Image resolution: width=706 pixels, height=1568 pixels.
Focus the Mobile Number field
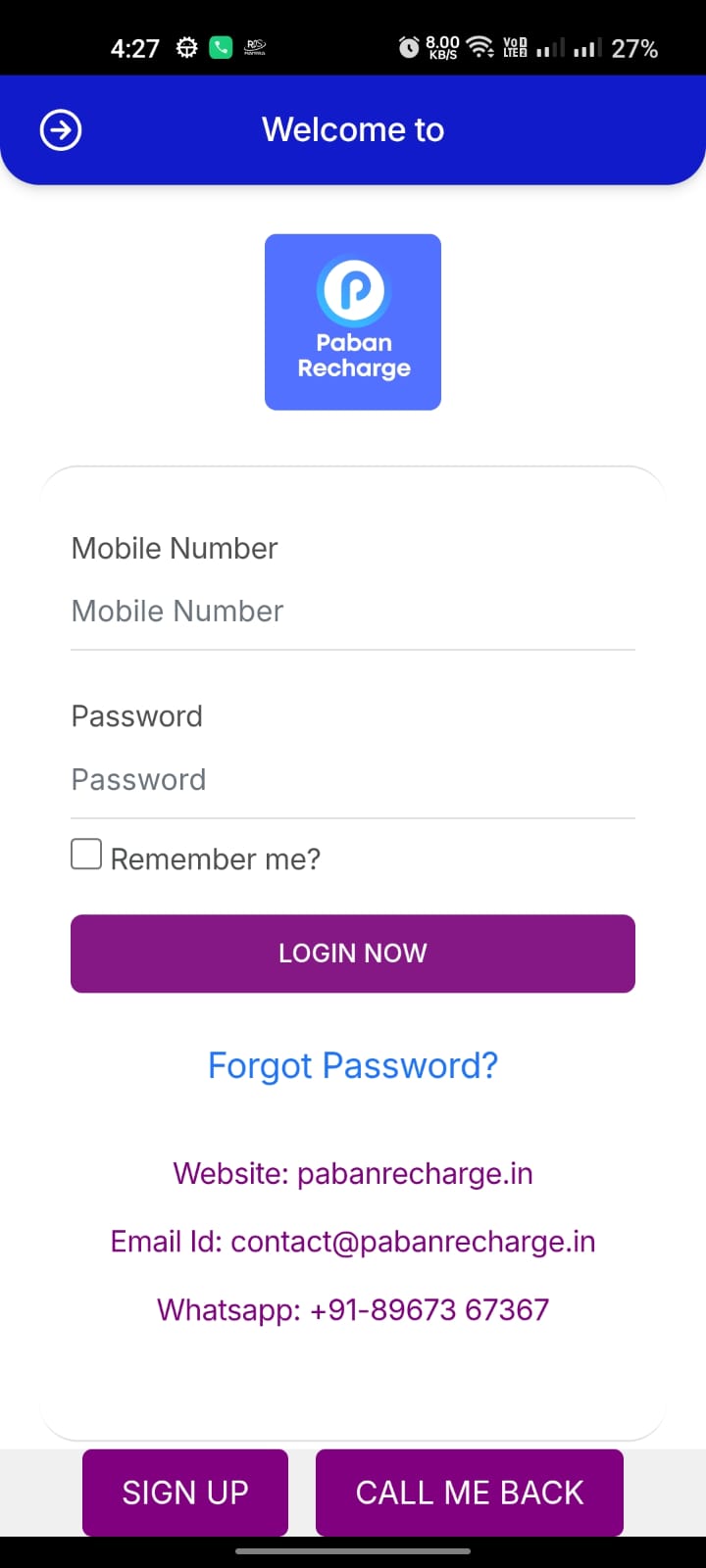pos(352,612)
